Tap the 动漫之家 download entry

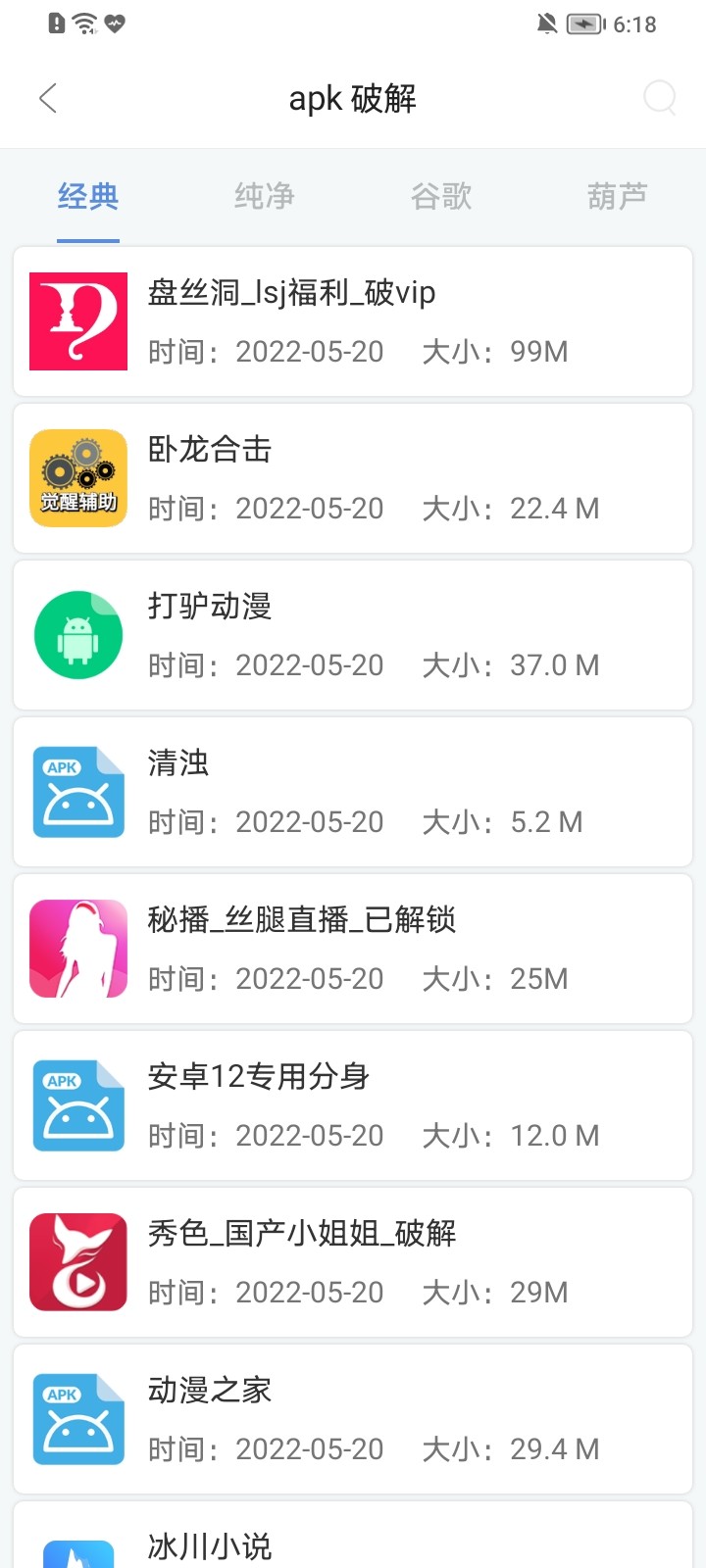353,1418
